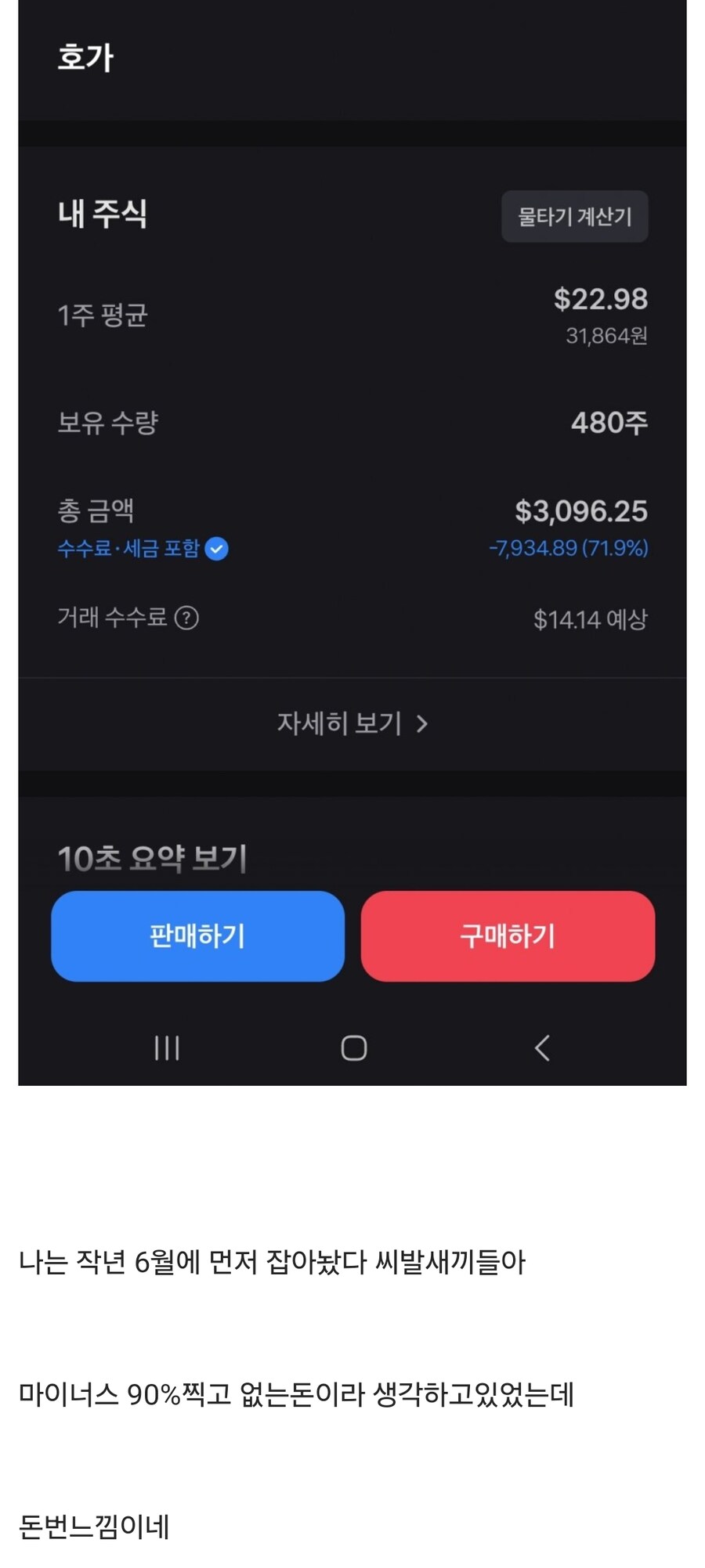This screenshot has width=705, height=1568.
Task: Tap the question mark circle icon
Action: tap(186, 618)
